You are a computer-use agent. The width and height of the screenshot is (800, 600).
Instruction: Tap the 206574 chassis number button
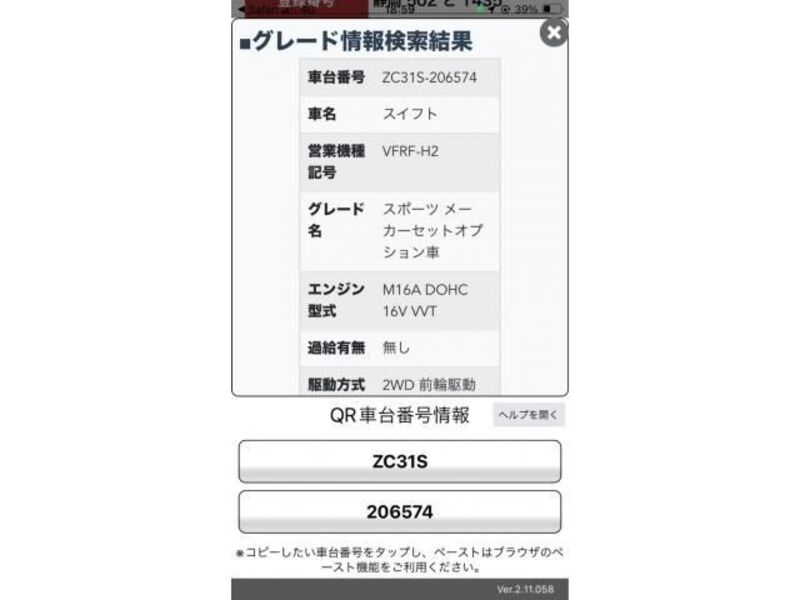(399, 512)
